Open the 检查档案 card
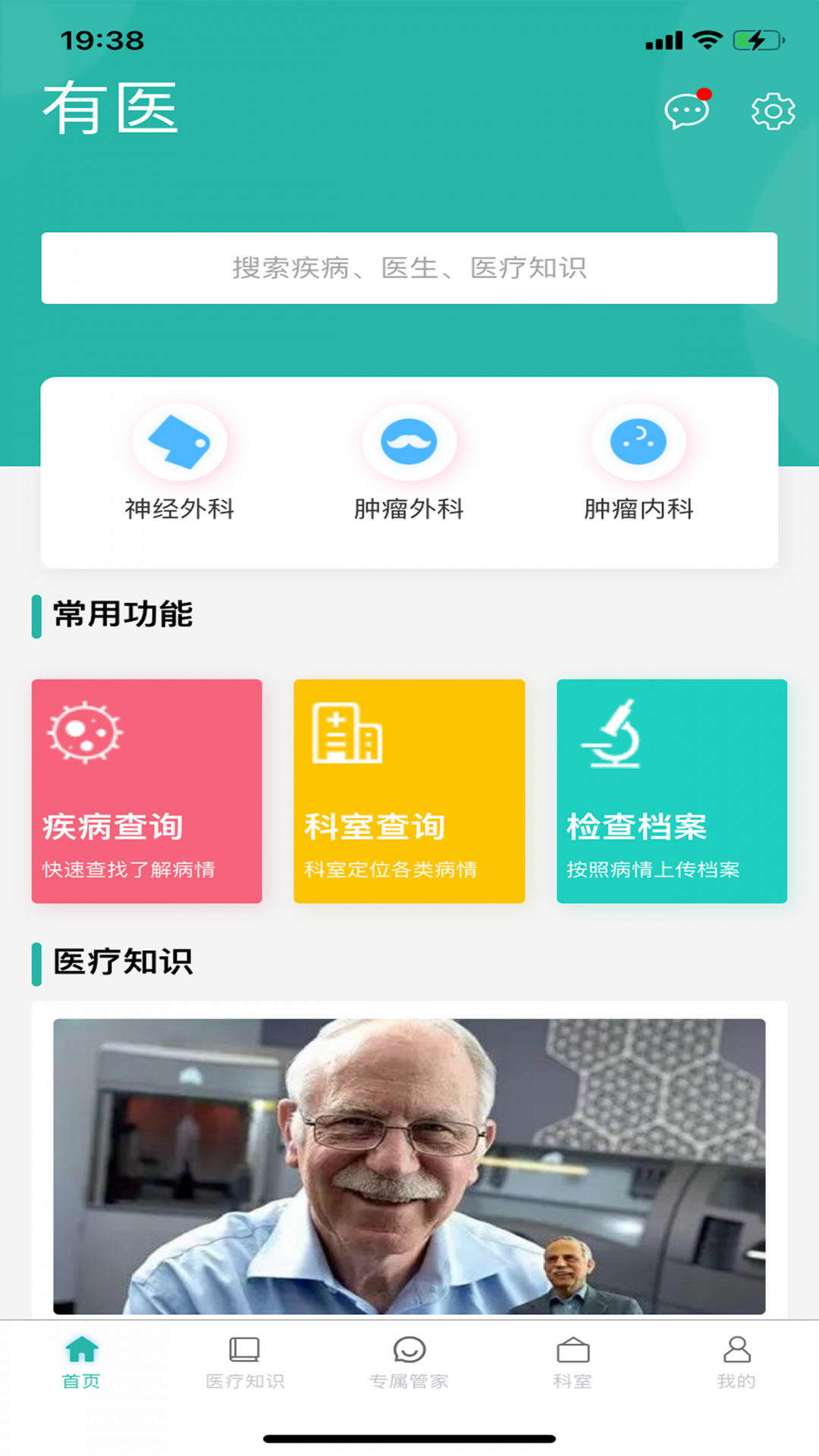 coord(672,791)
